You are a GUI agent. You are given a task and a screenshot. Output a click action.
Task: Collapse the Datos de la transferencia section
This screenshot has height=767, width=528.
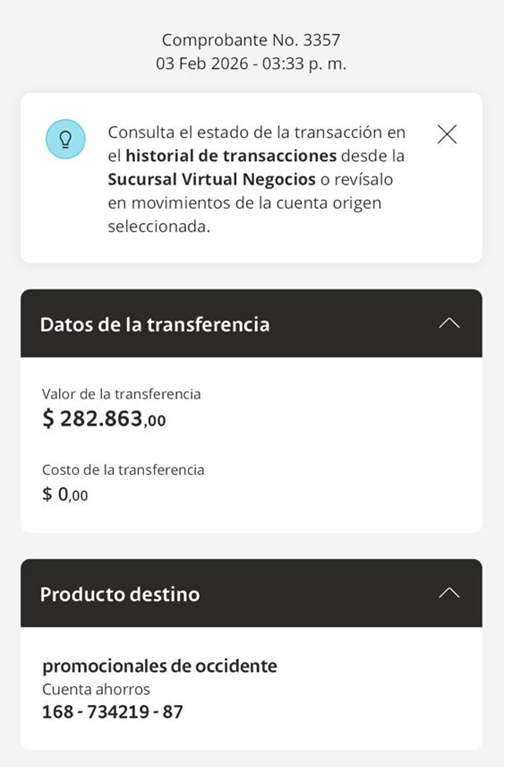click(x=449, y=323)
